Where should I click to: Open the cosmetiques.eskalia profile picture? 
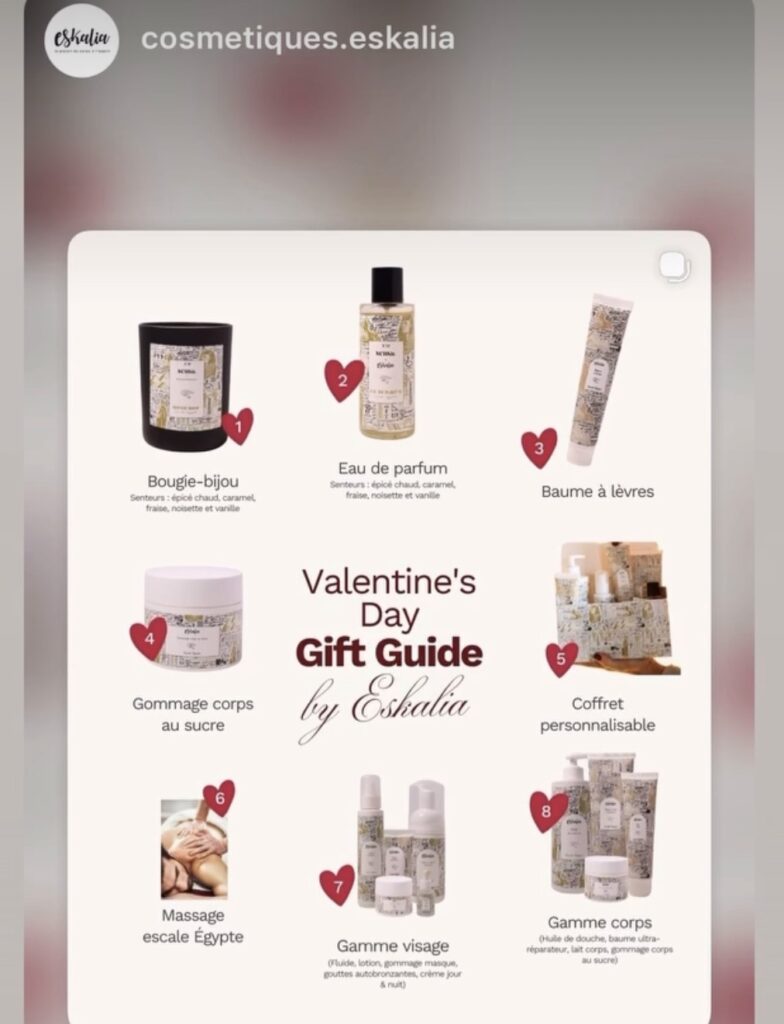pyautogui.click(x=82, y=40)
